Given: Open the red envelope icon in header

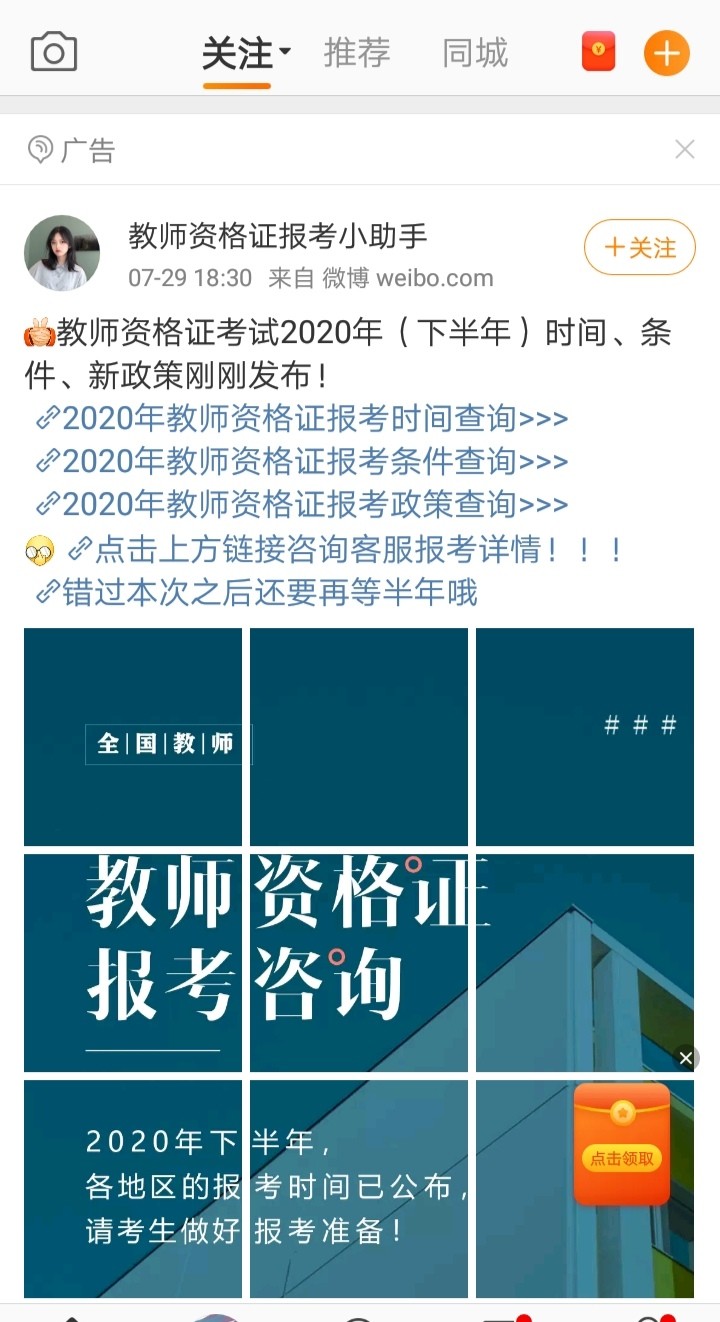Looking at the screenshot, I should tap(598, 52).
